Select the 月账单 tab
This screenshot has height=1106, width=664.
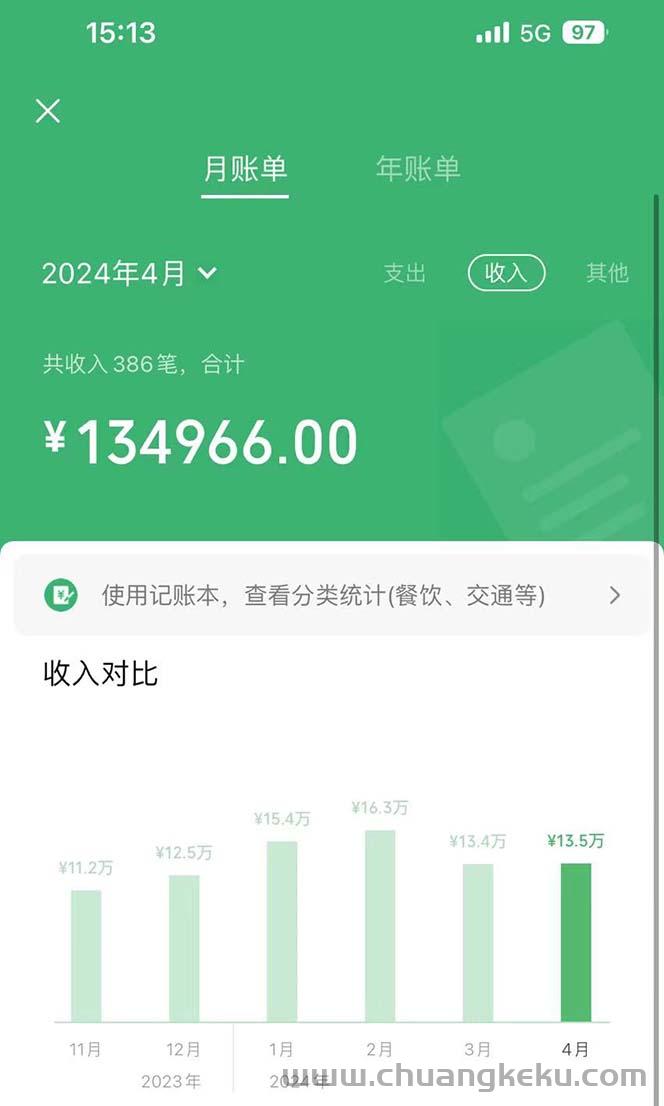click(245, 168)
